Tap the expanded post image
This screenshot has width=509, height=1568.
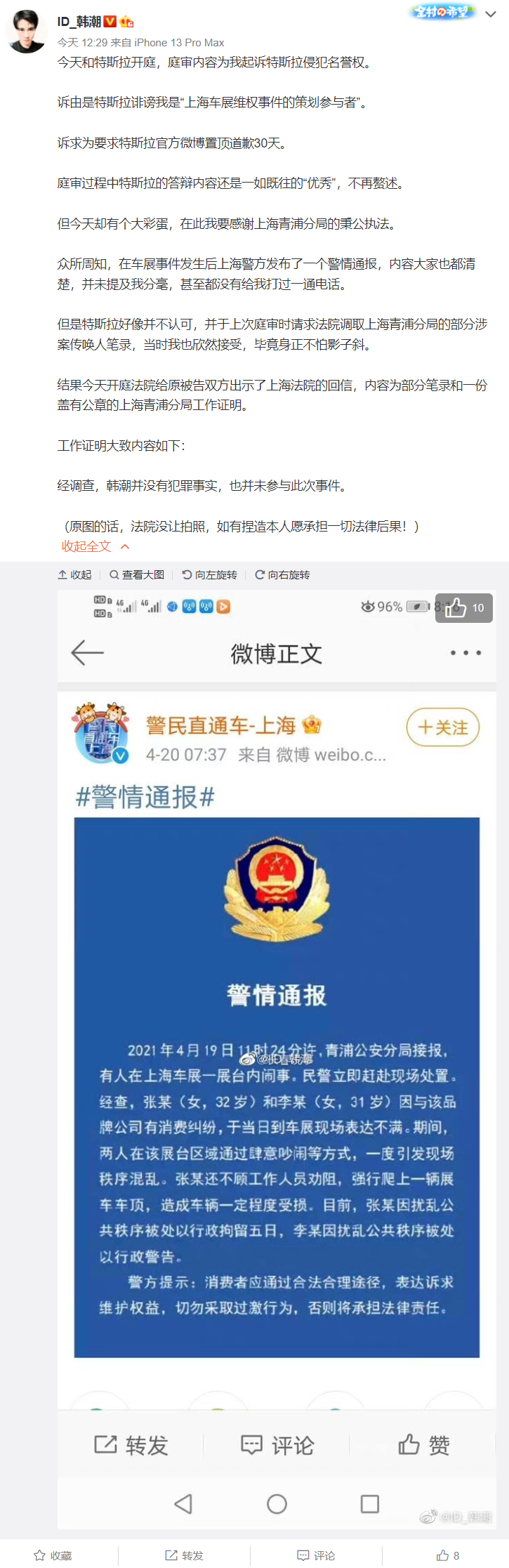[277, 1053]
